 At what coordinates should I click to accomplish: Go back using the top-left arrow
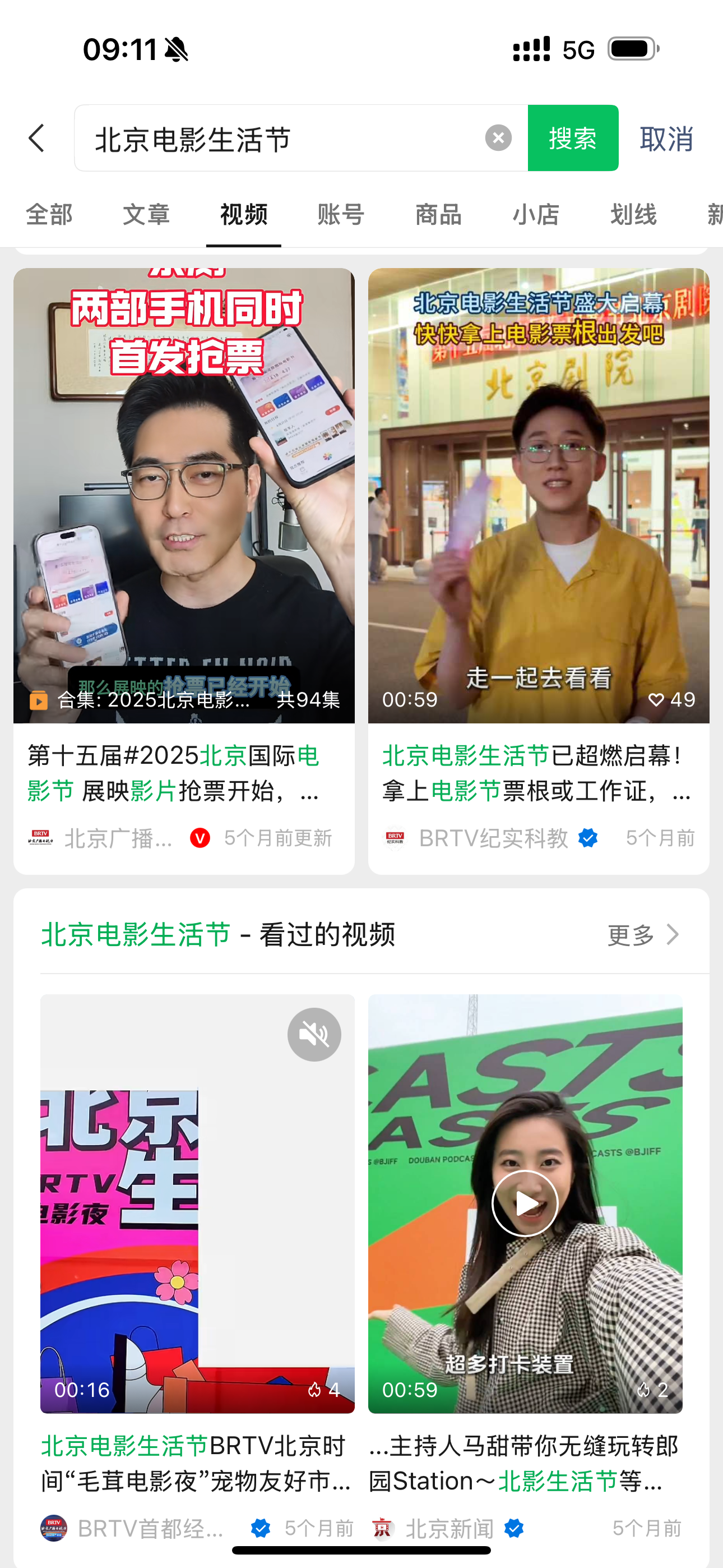(37, 138)
